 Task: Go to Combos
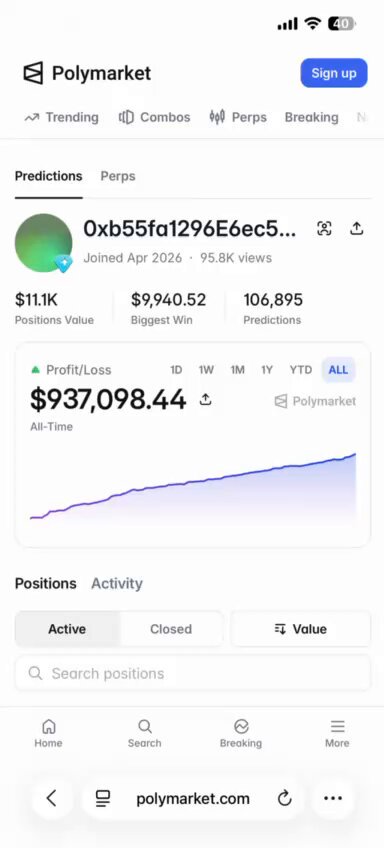tap(155, 117)
